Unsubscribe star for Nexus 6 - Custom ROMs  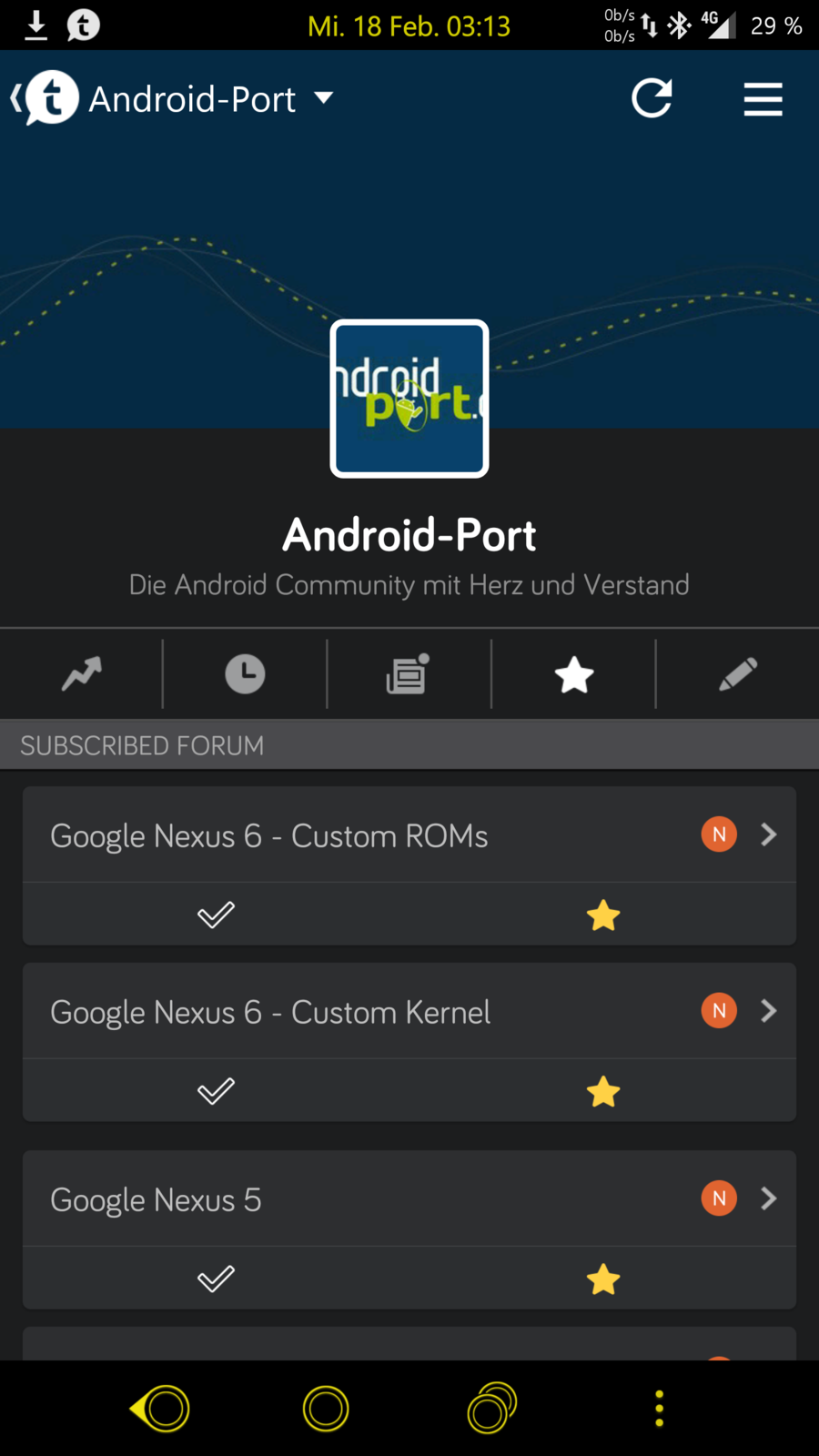click(602, 915)
